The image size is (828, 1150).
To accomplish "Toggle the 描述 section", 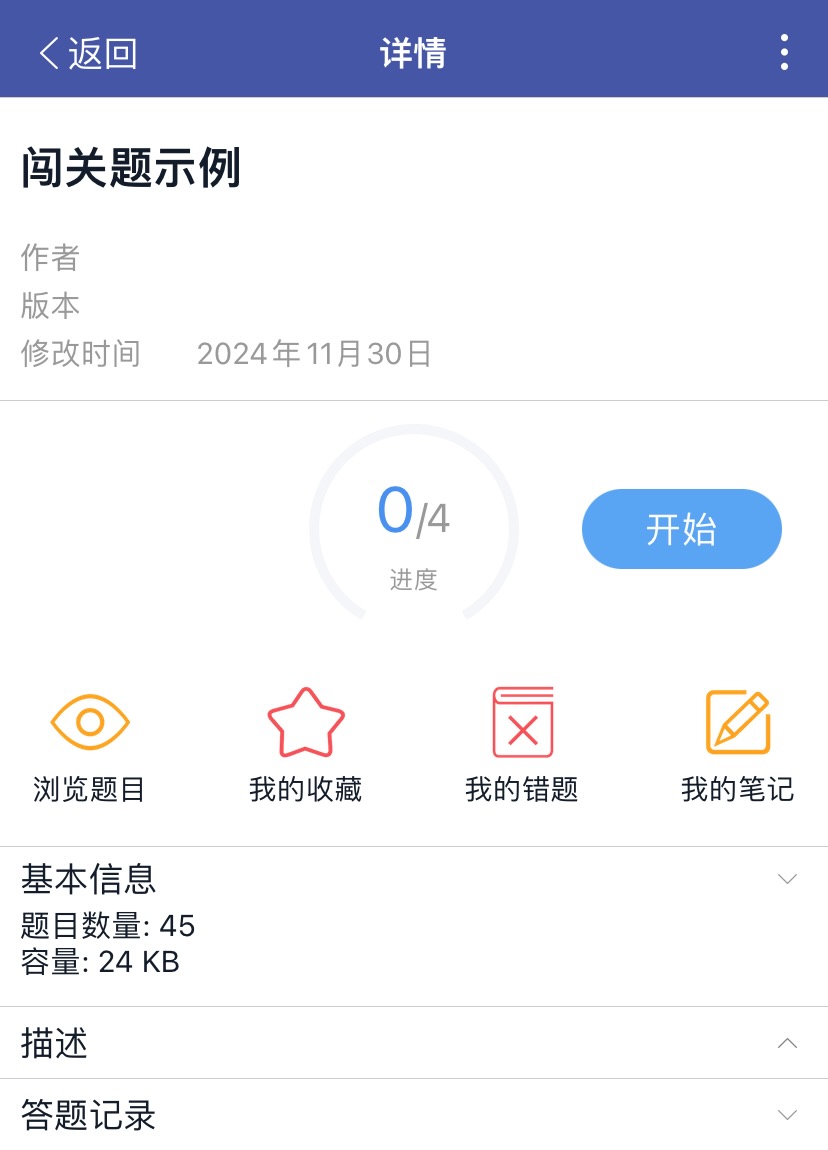I will click(787, 1043).
